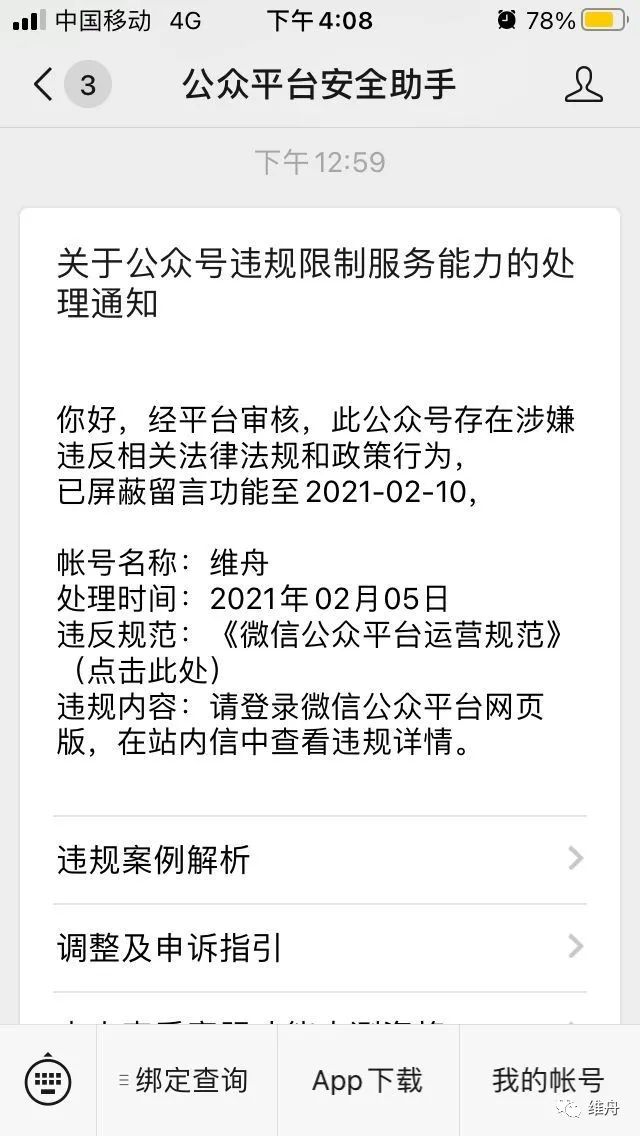Viewport: 640px width, 1136px height.
Task: Open the account profile icon
Action: click(x=583, y=85)
